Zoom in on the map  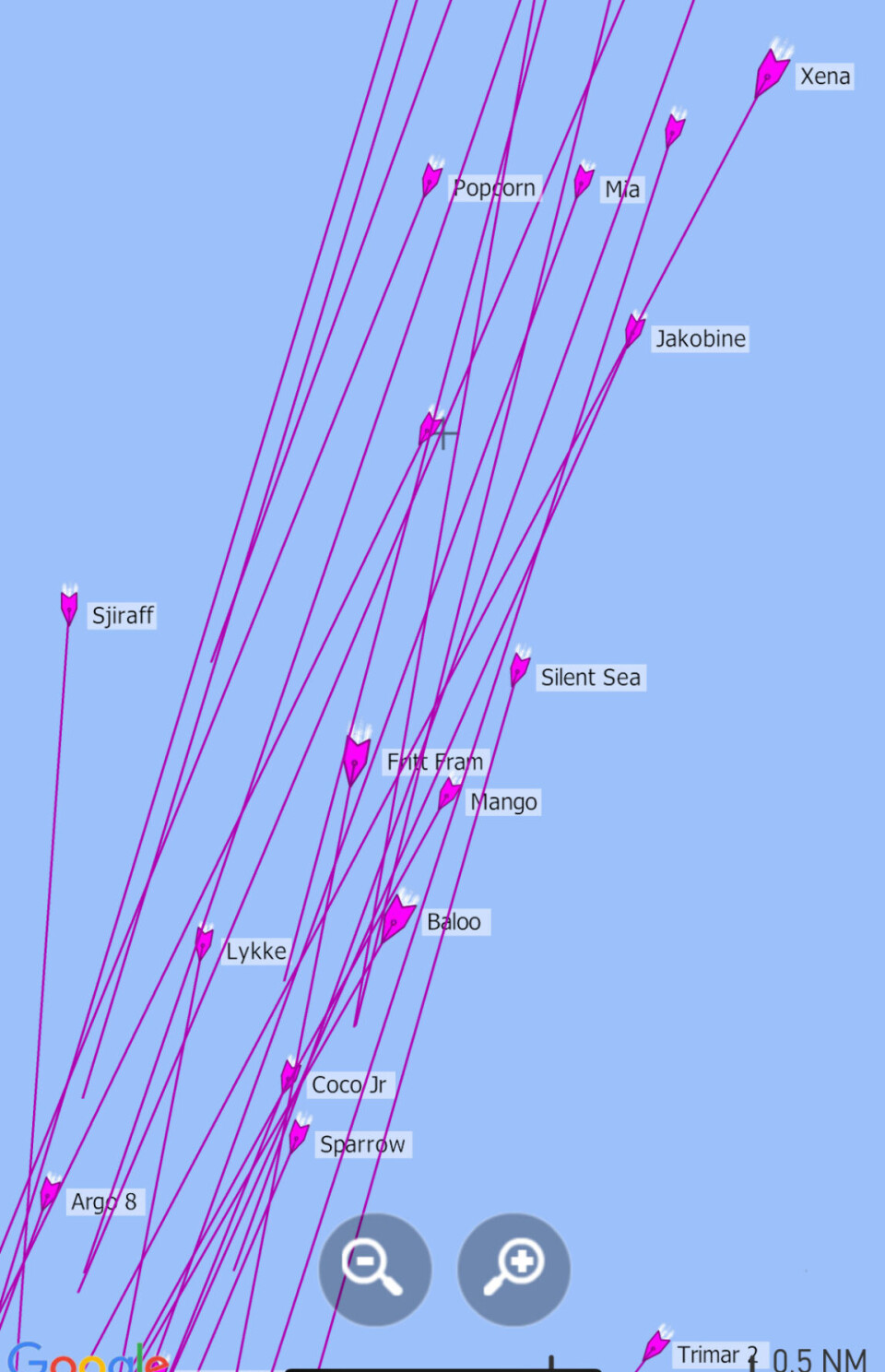point(513,1269)
